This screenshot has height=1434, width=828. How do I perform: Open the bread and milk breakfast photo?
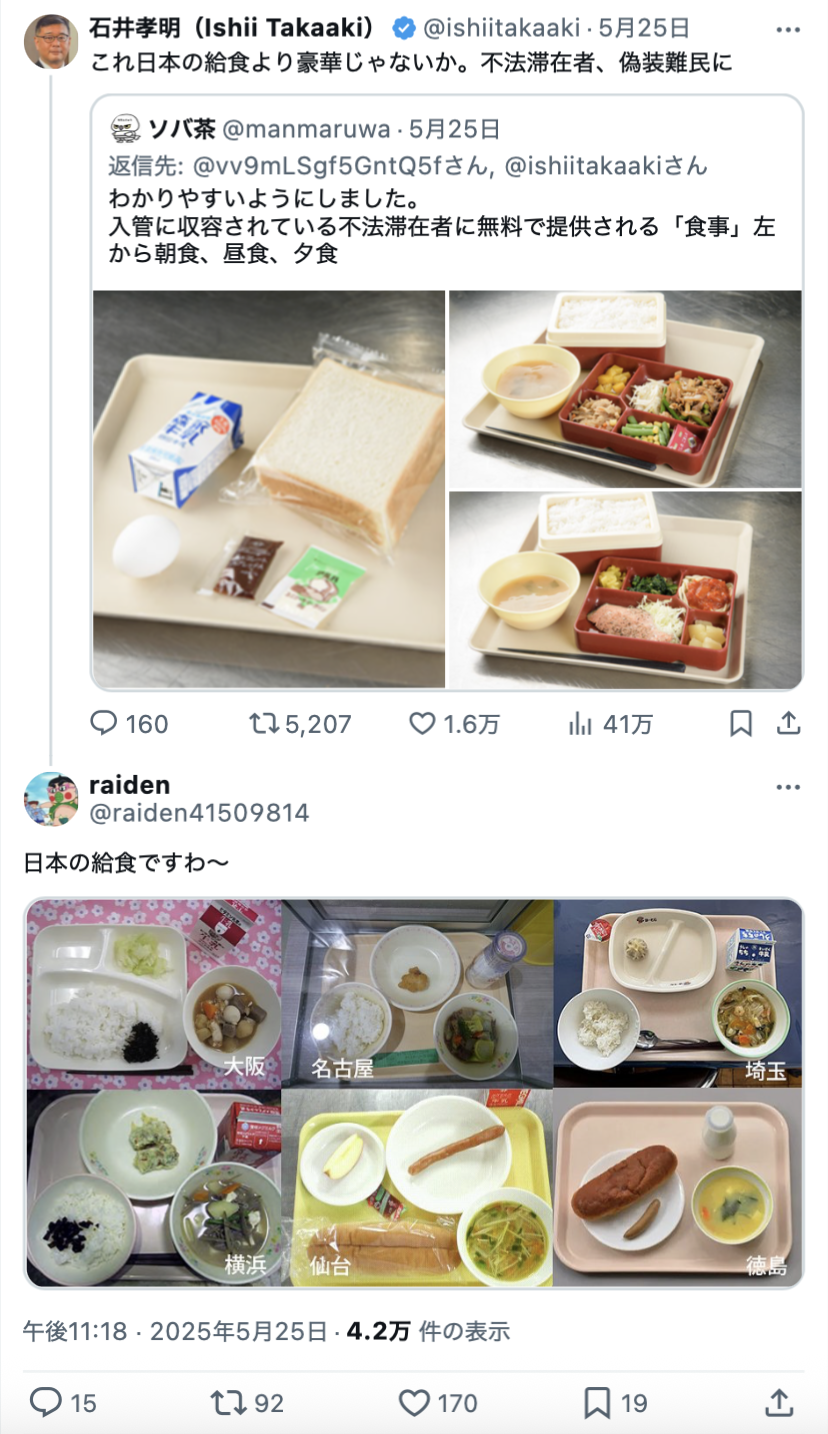pos(269,489)
